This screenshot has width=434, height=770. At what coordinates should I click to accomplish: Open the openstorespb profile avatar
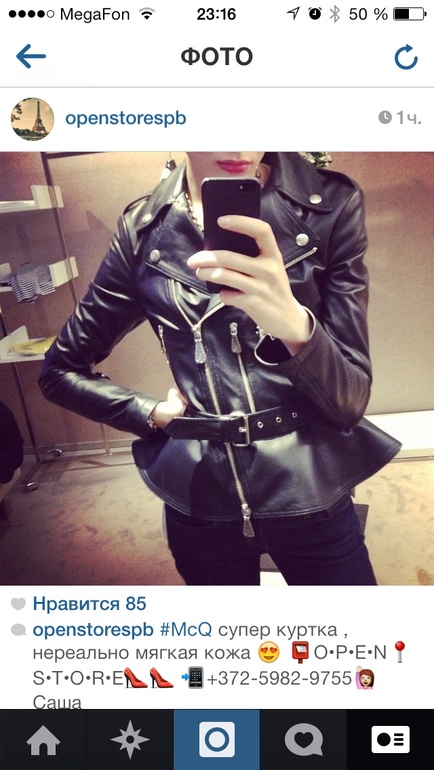coord(32,119)
